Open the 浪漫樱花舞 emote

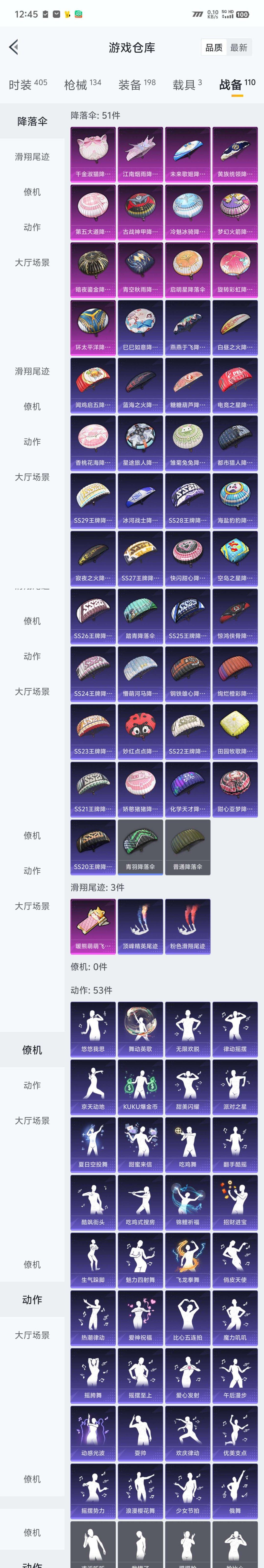(x=141, y=1491)
